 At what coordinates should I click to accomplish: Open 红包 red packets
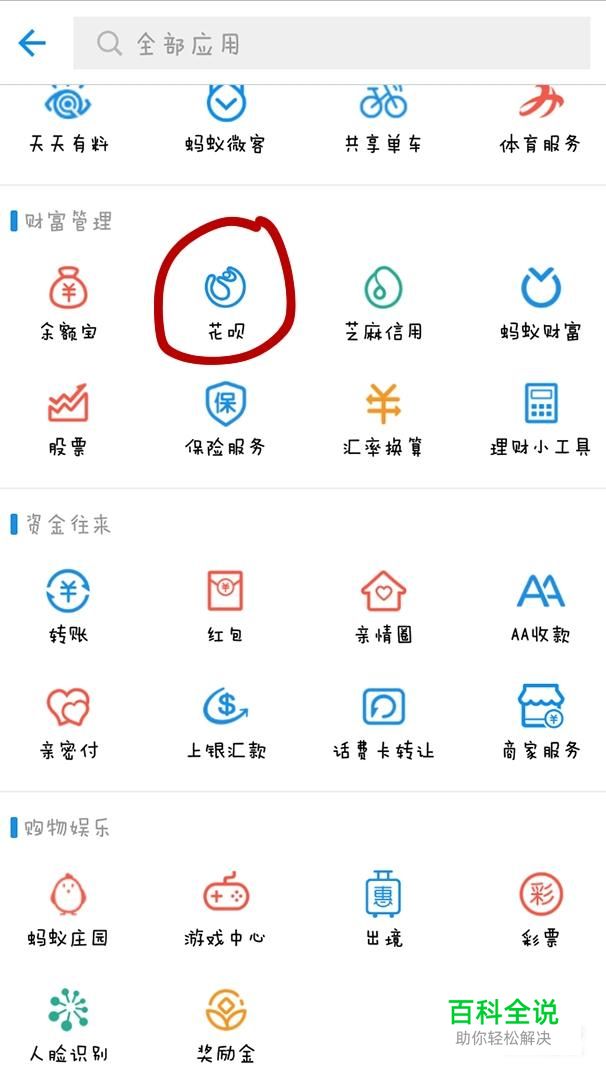click(x=226, y=606)
